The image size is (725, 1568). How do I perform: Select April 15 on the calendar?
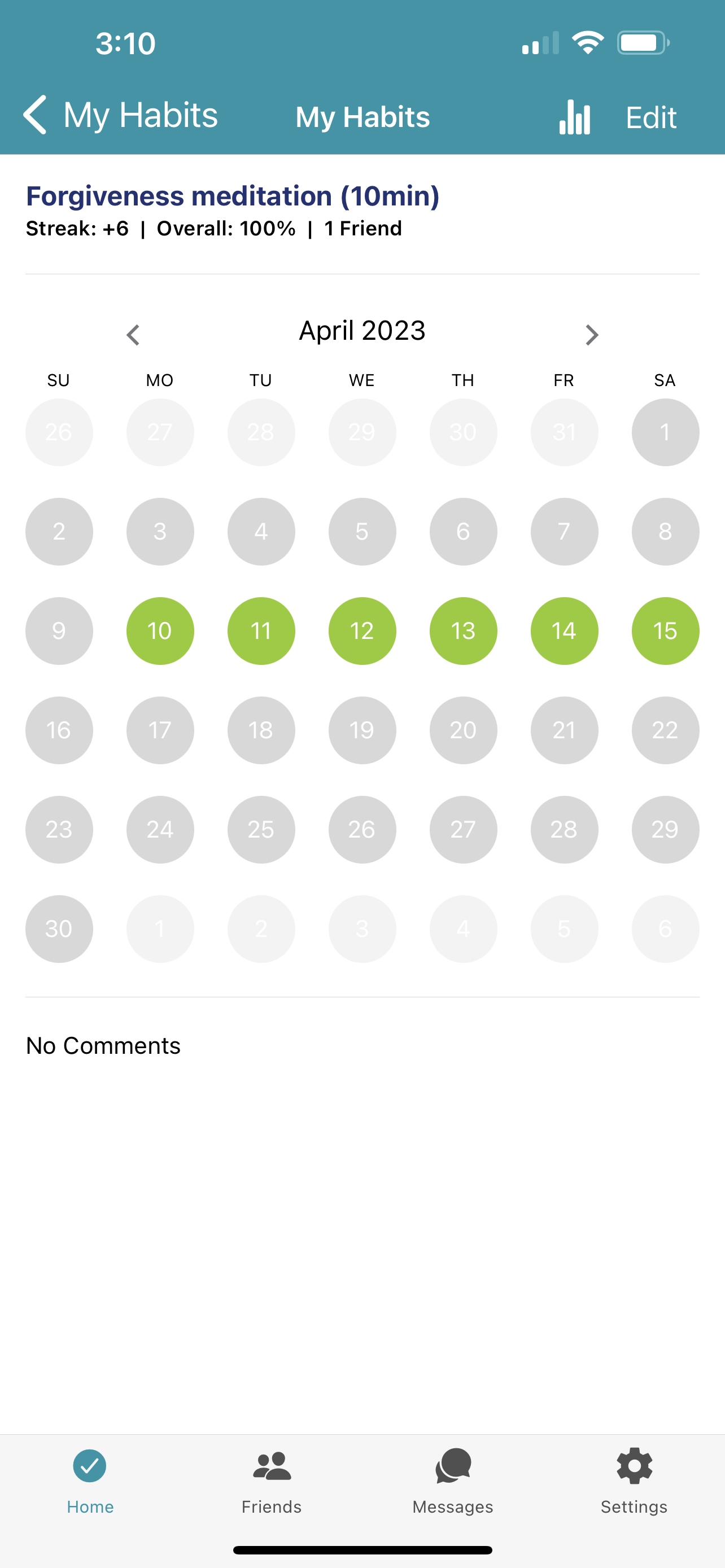coord(665,630)
